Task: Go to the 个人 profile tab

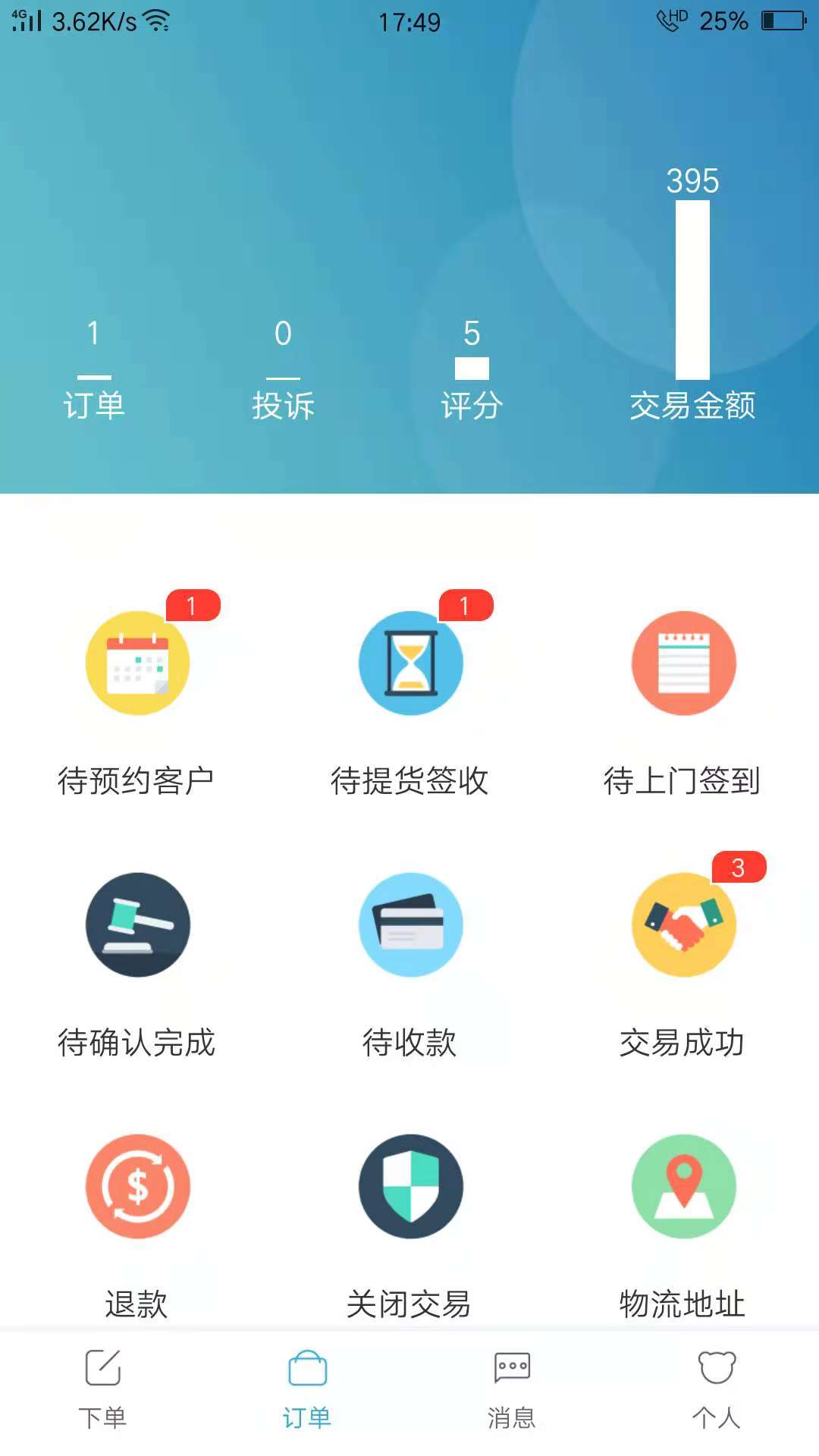Action: [x=717, y=1389]
